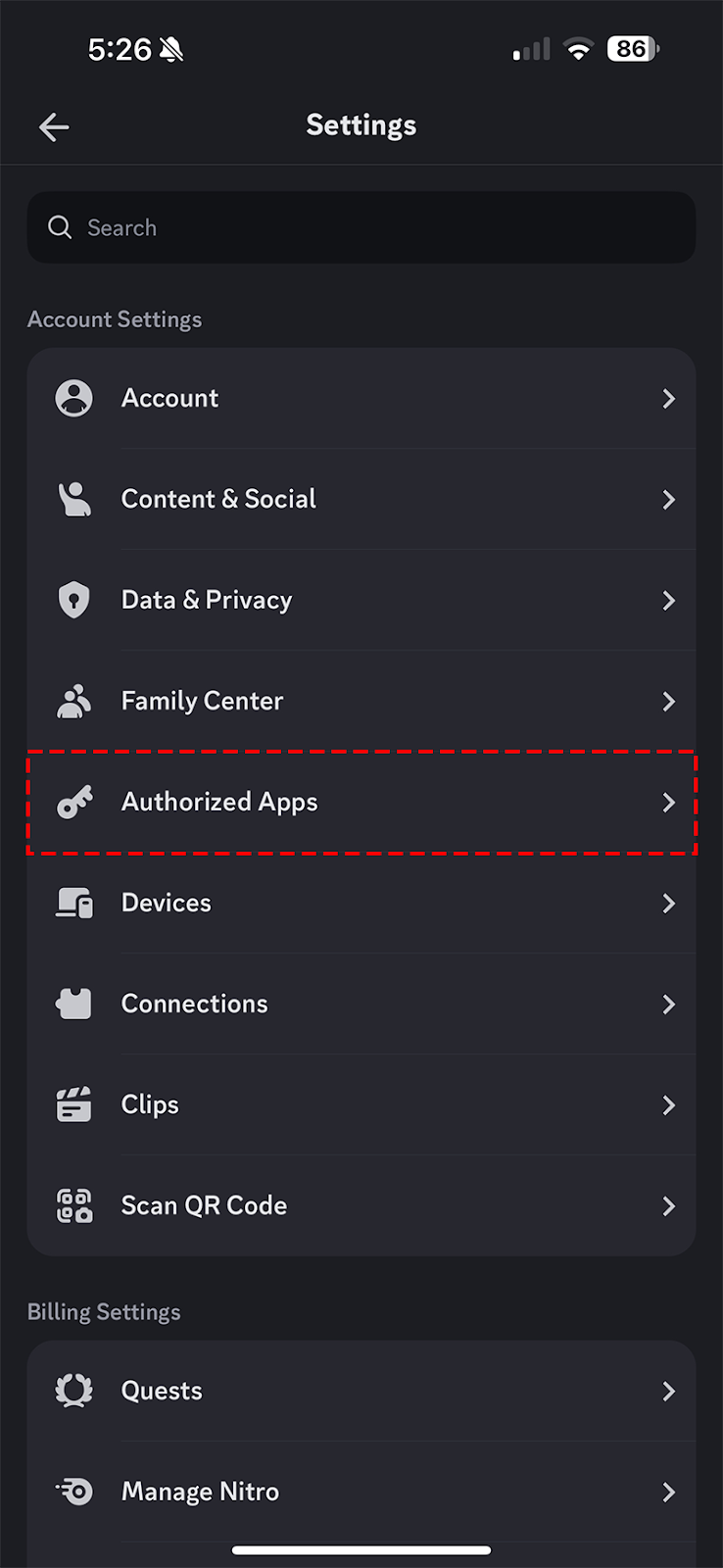View Devices settings
The width and height of the screenshot is (723, 1568).
[x=361, y=903]
